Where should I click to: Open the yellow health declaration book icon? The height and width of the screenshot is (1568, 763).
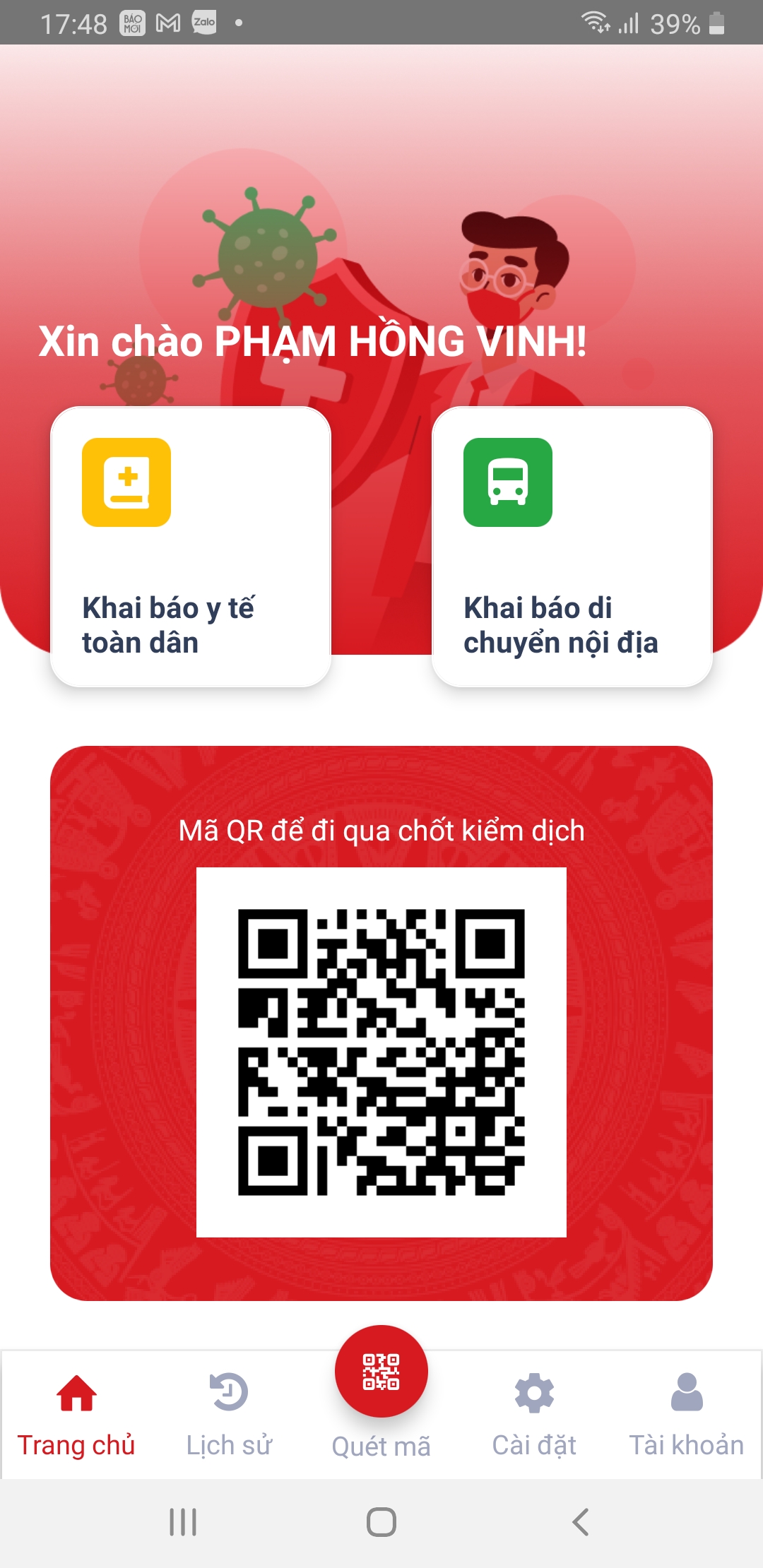click(127, 484)
